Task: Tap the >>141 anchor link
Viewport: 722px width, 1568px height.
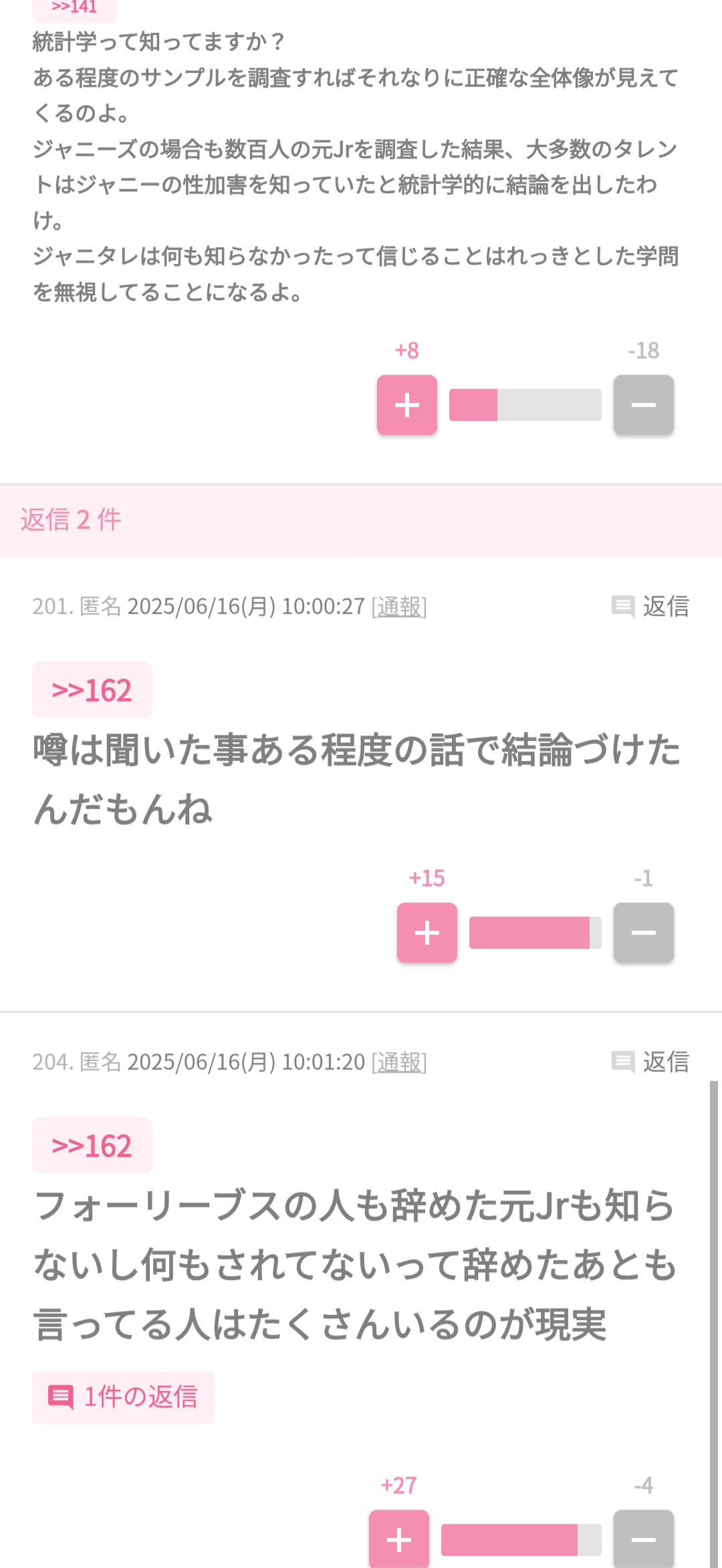Action: (x=74, y=8)
